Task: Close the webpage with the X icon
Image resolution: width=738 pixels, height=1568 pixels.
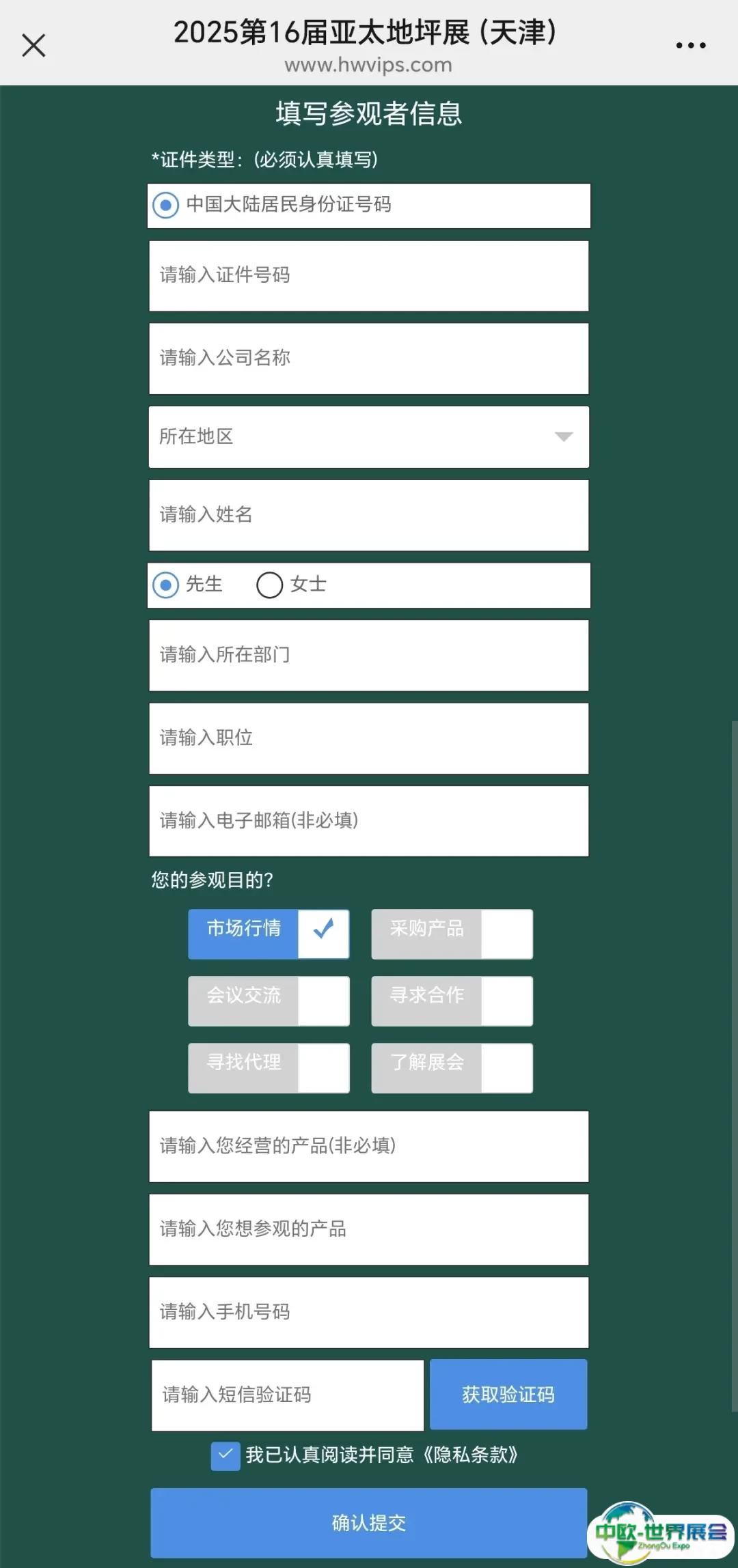Action: 33,46
